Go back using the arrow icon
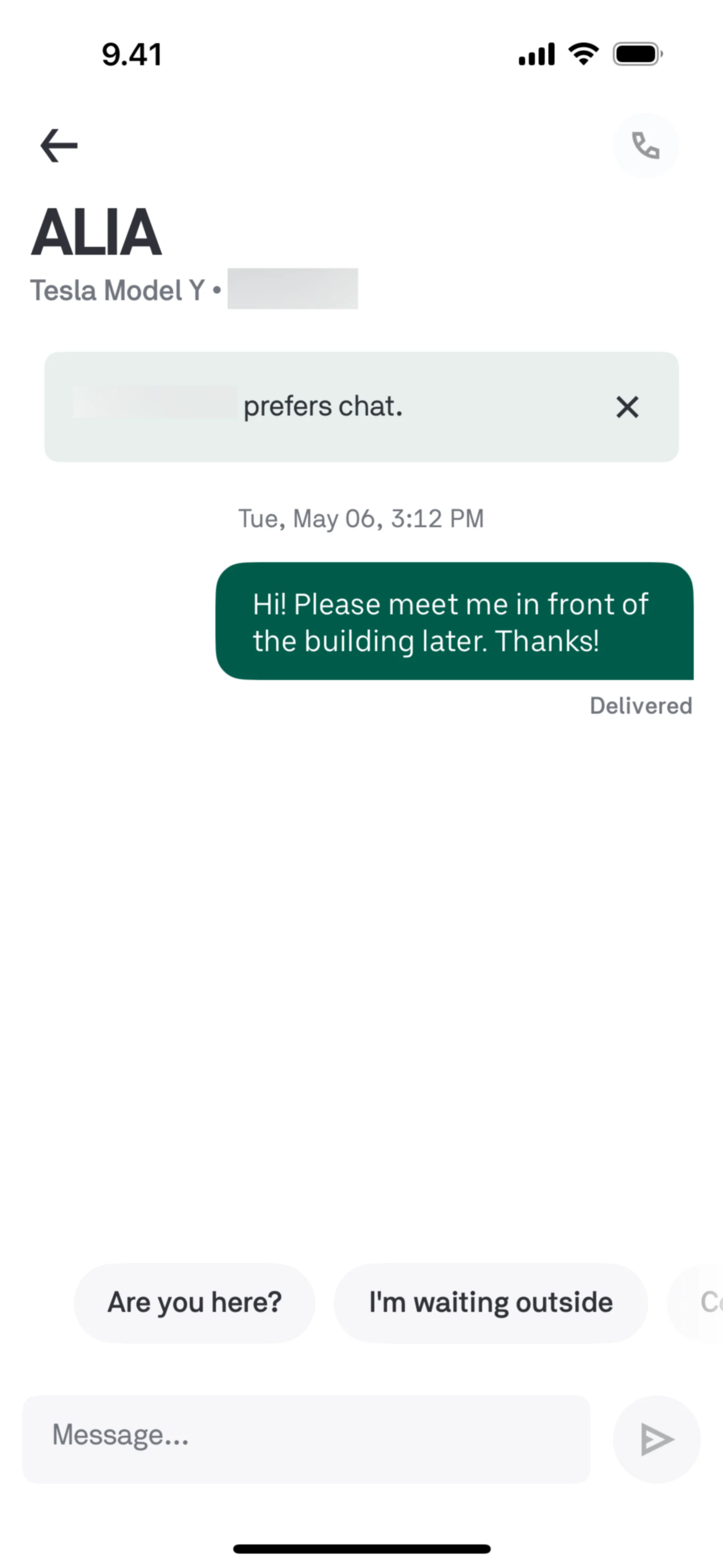723x1568 pixels. 59,145
